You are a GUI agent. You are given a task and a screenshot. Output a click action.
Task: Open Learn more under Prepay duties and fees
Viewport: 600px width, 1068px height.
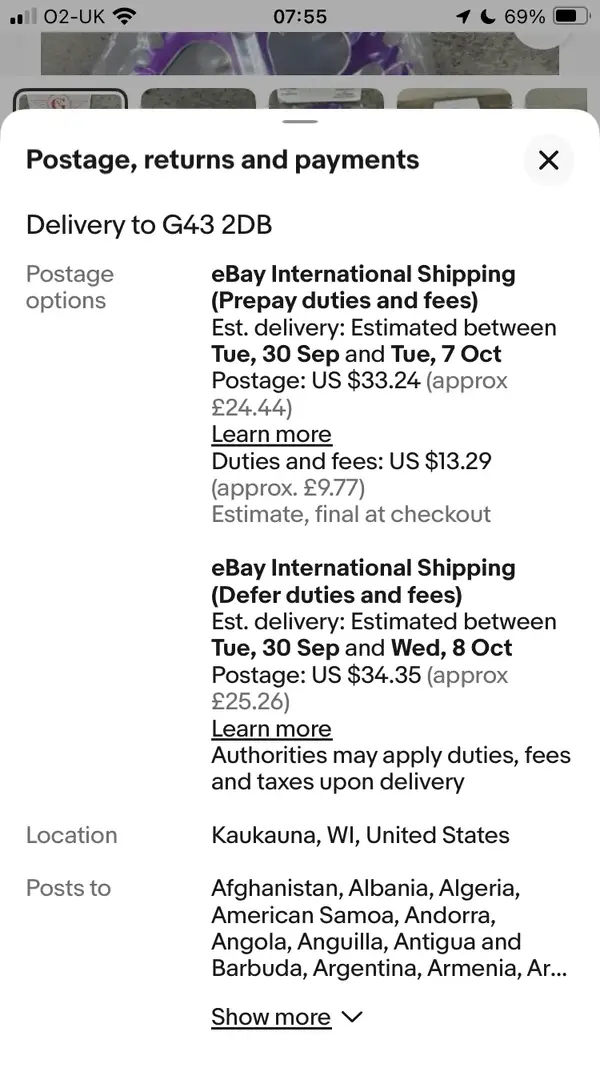click(x=271, y=434)
